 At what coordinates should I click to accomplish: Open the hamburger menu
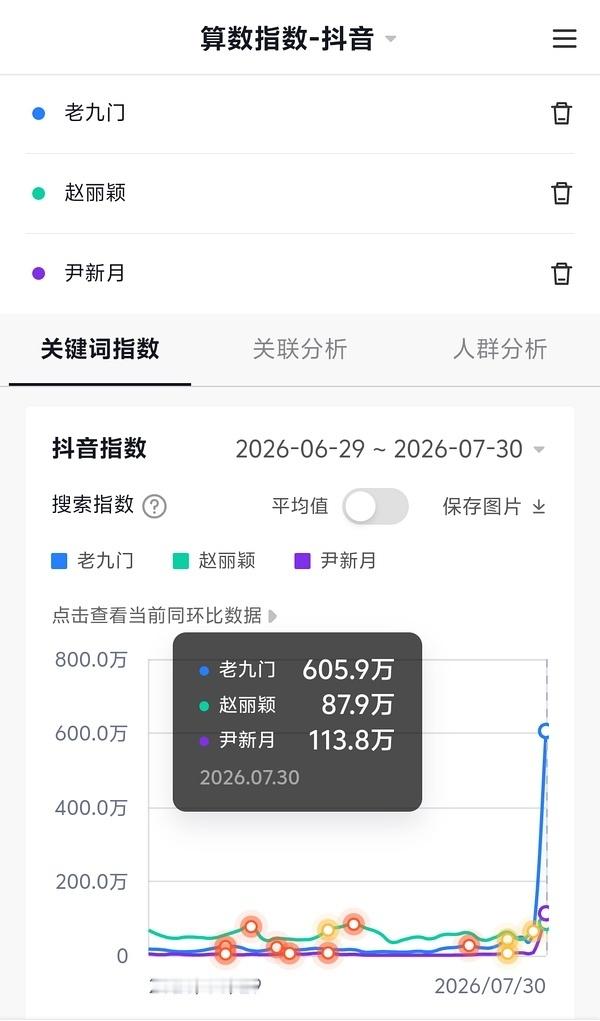click(564, 38)
